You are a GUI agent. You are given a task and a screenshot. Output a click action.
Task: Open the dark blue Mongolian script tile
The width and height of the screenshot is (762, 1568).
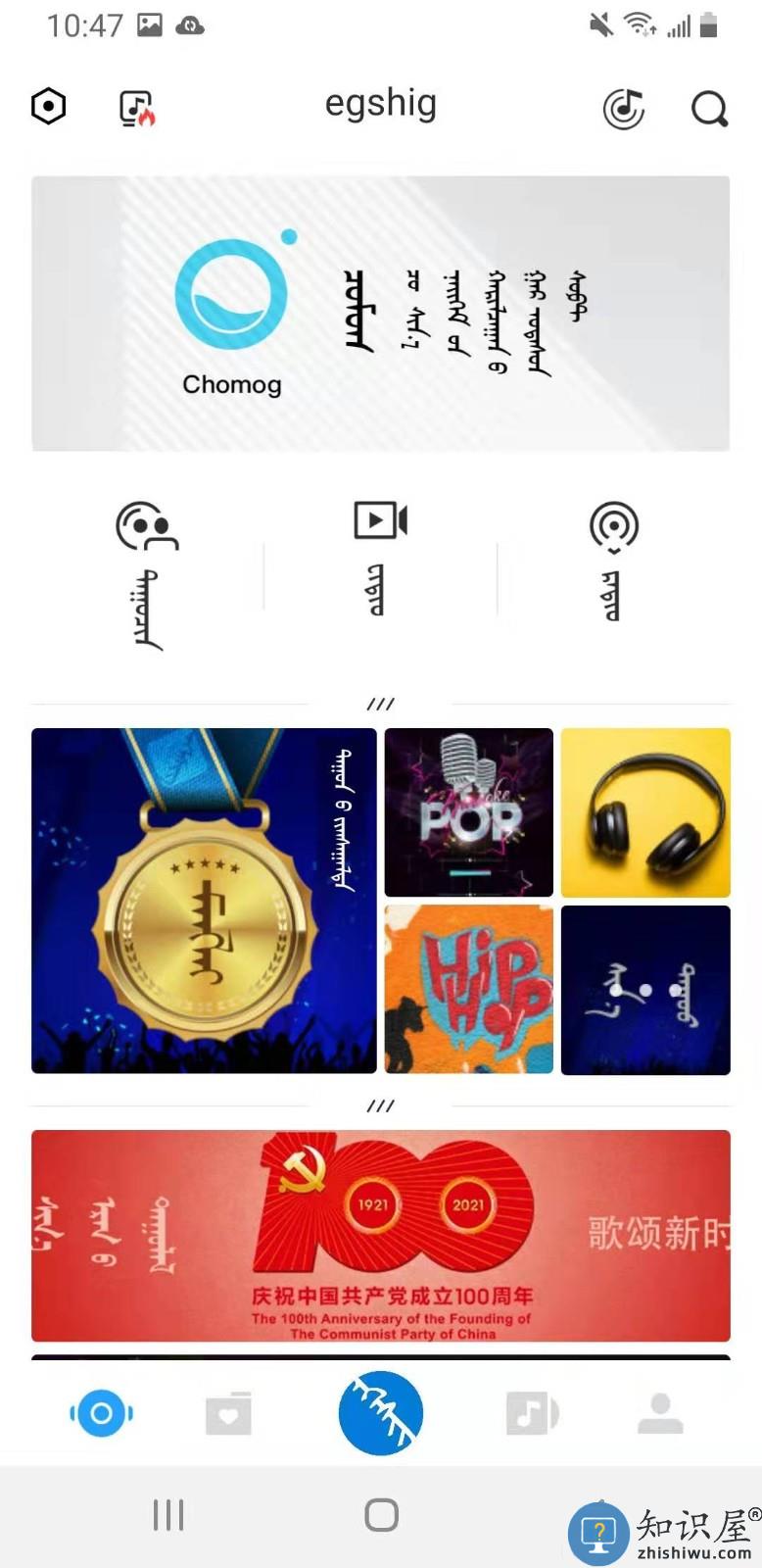coord(645,990)
